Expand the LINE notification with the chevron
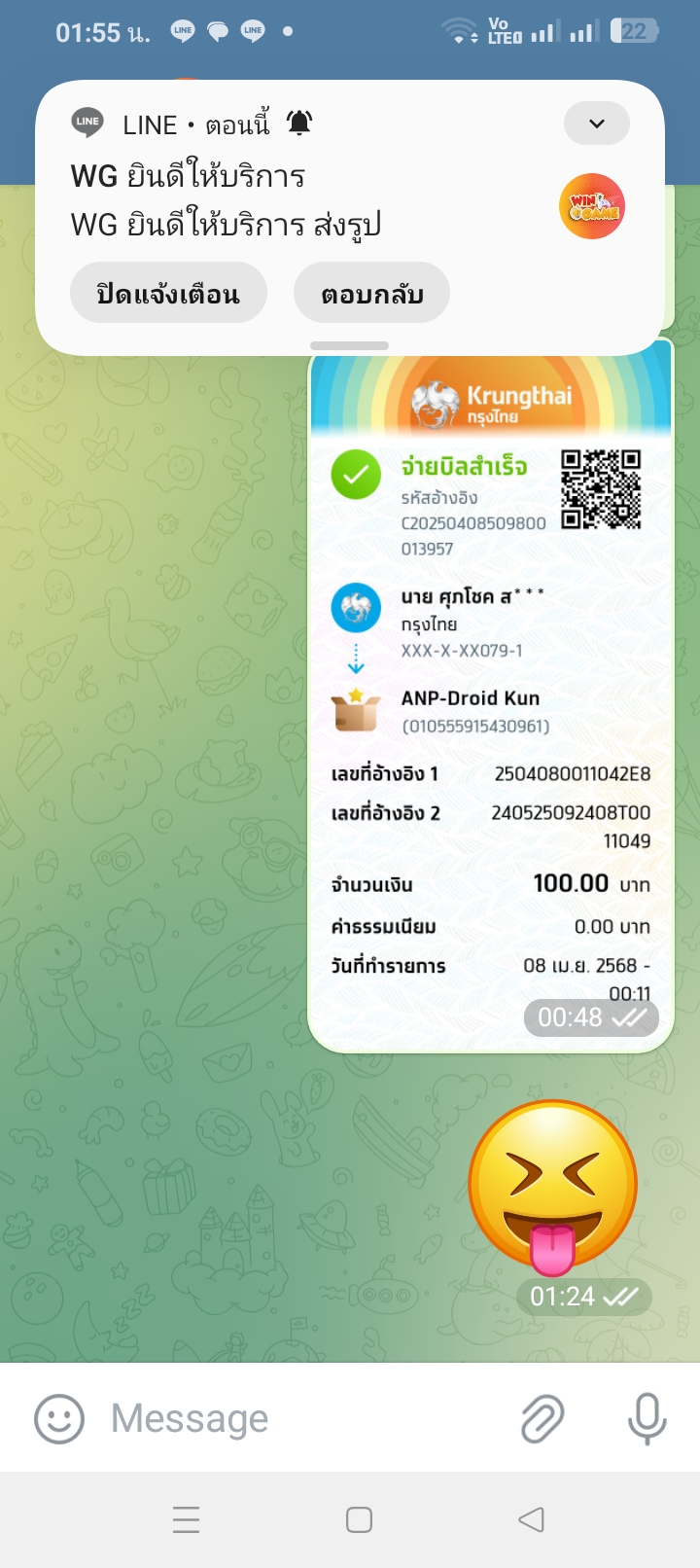 (x=596, y=124)
